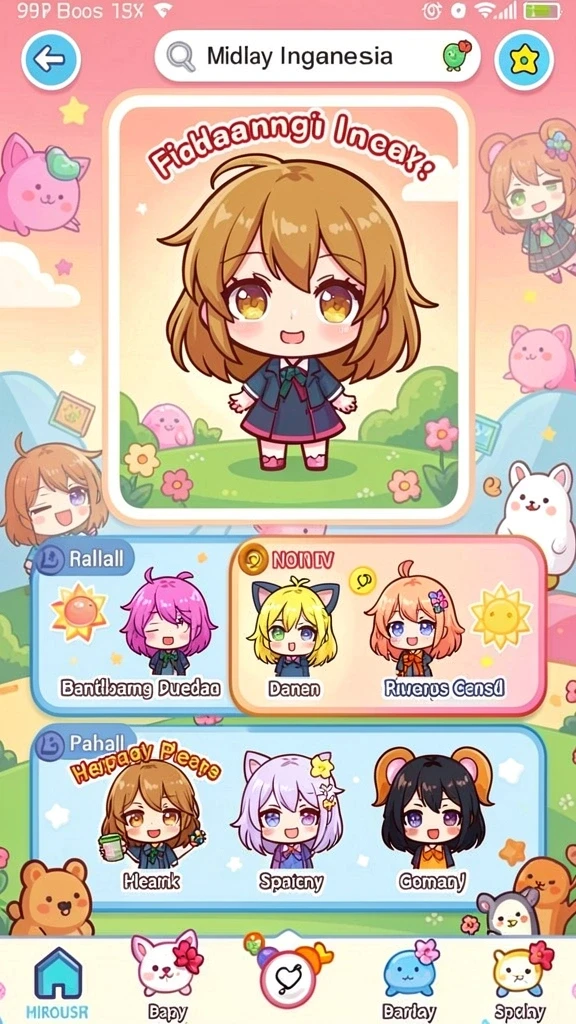
Task: Tap the center heart button
Action: [x=288, y=980]
